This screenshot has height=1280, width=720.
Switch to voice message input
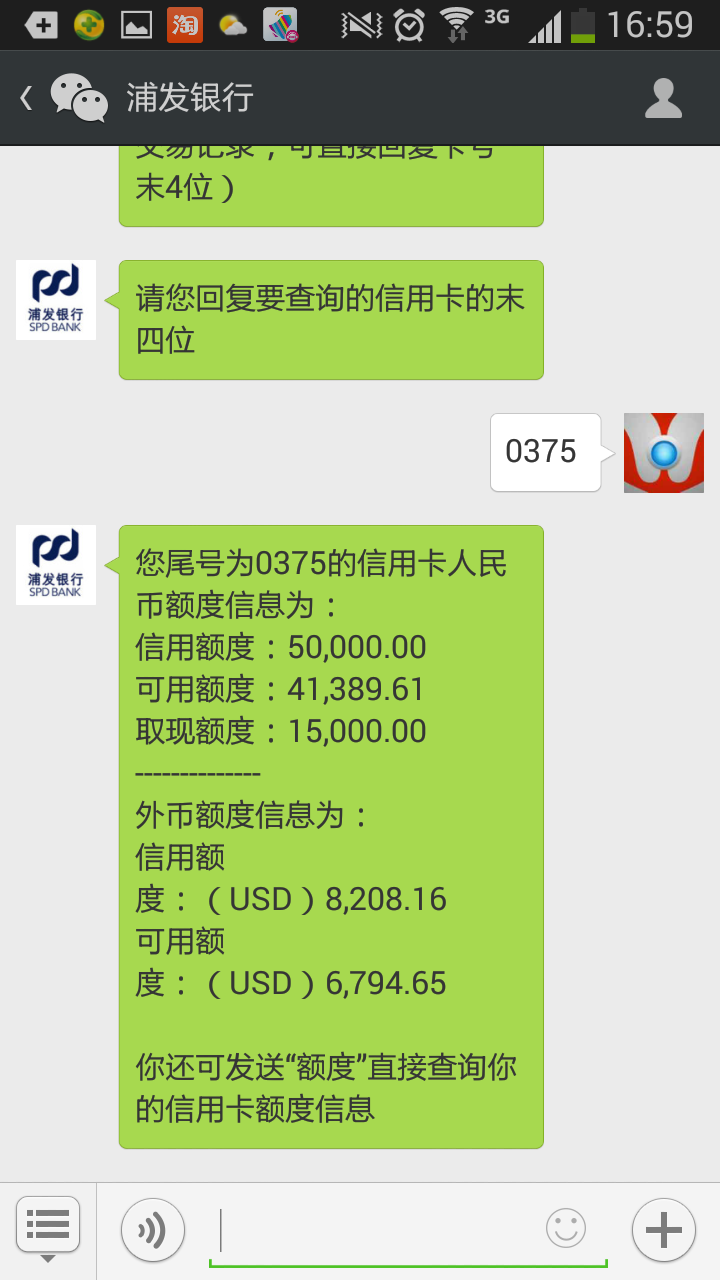point(153,1230)
